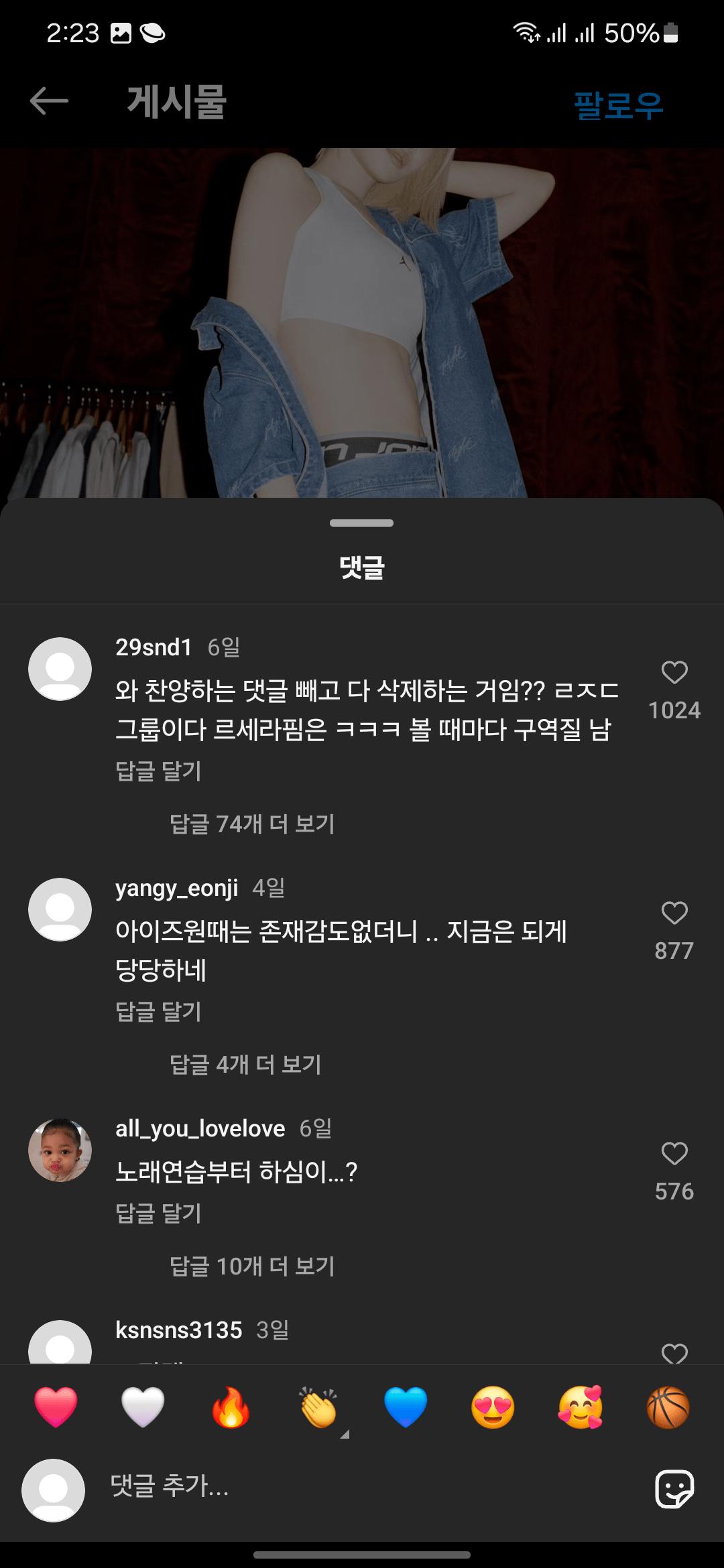The height and width of the screenshot is (1568, 724).
Task: Go back from the 게시물 screen
Action: pyautogui.click(x=49, y=102)
